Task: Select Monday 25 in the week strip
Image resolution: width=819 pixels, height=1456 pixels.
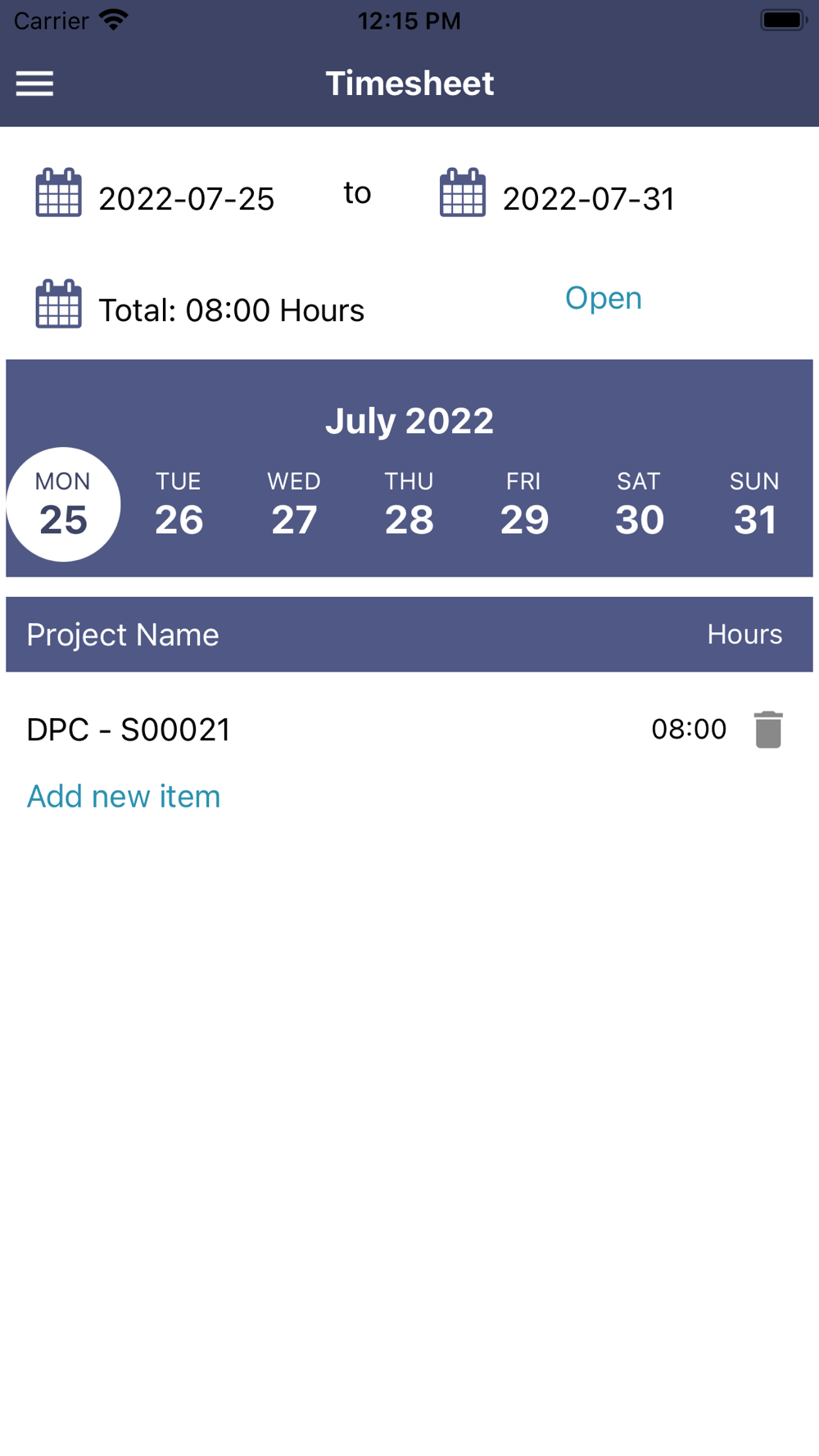Action: (x=63, y=504)
